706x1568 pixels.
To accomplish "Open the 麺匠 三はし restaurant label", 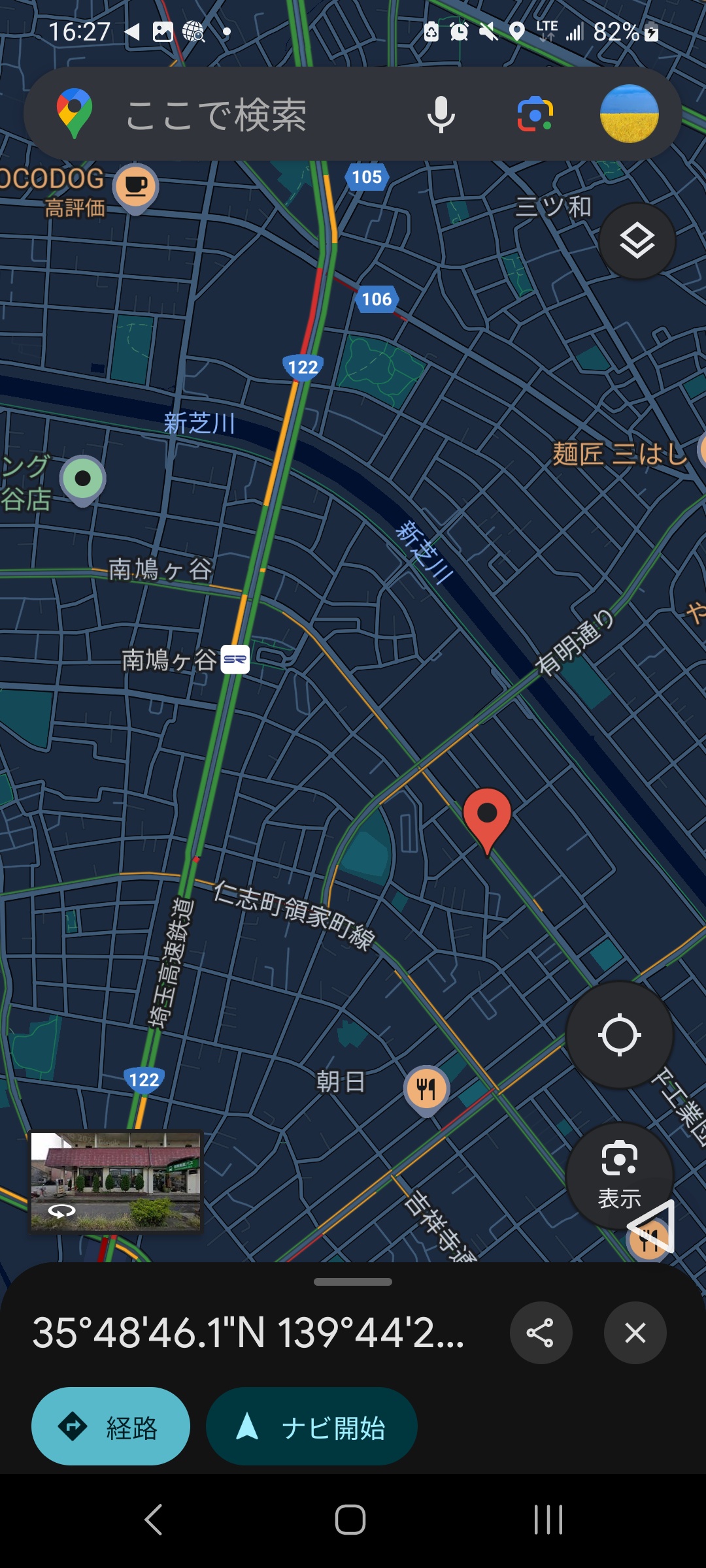I will coord(620,453).
